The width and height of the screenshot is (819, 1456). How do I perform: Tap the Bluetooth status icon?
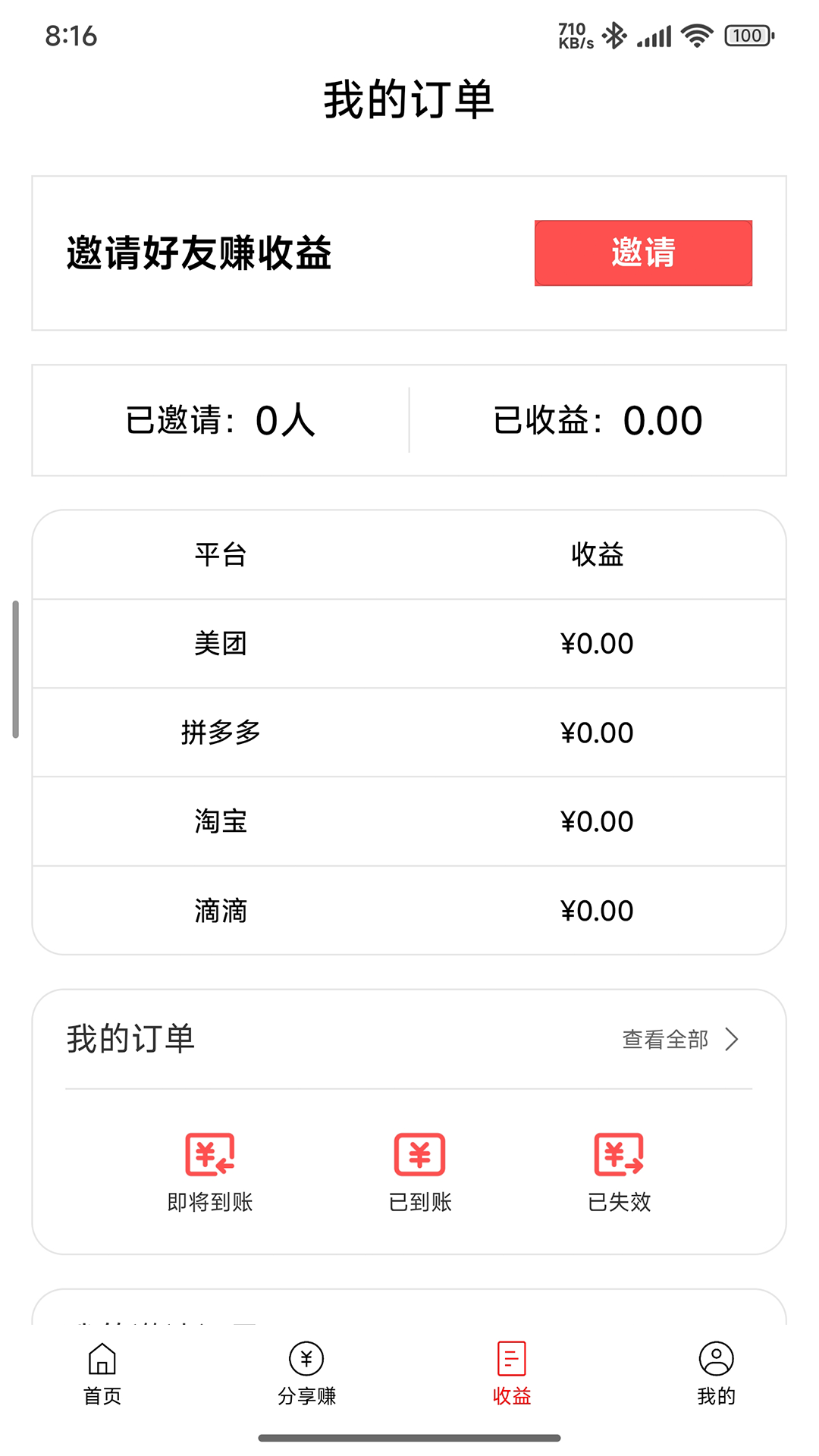tap(613, 33)
